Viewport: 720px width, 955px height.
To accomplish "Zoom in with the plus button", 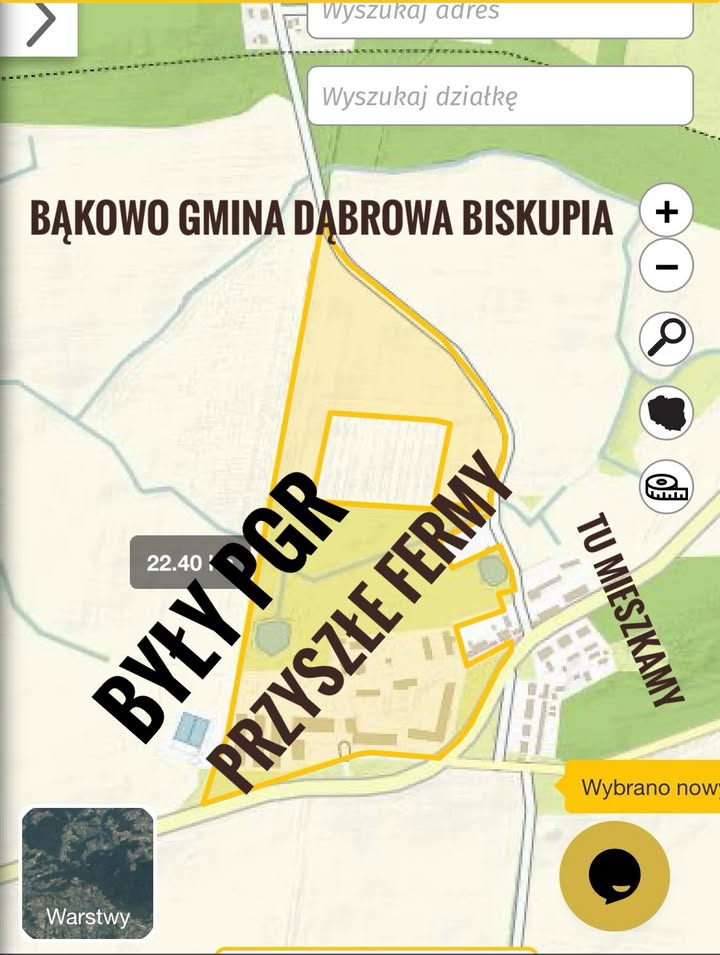I will point(666,212).
